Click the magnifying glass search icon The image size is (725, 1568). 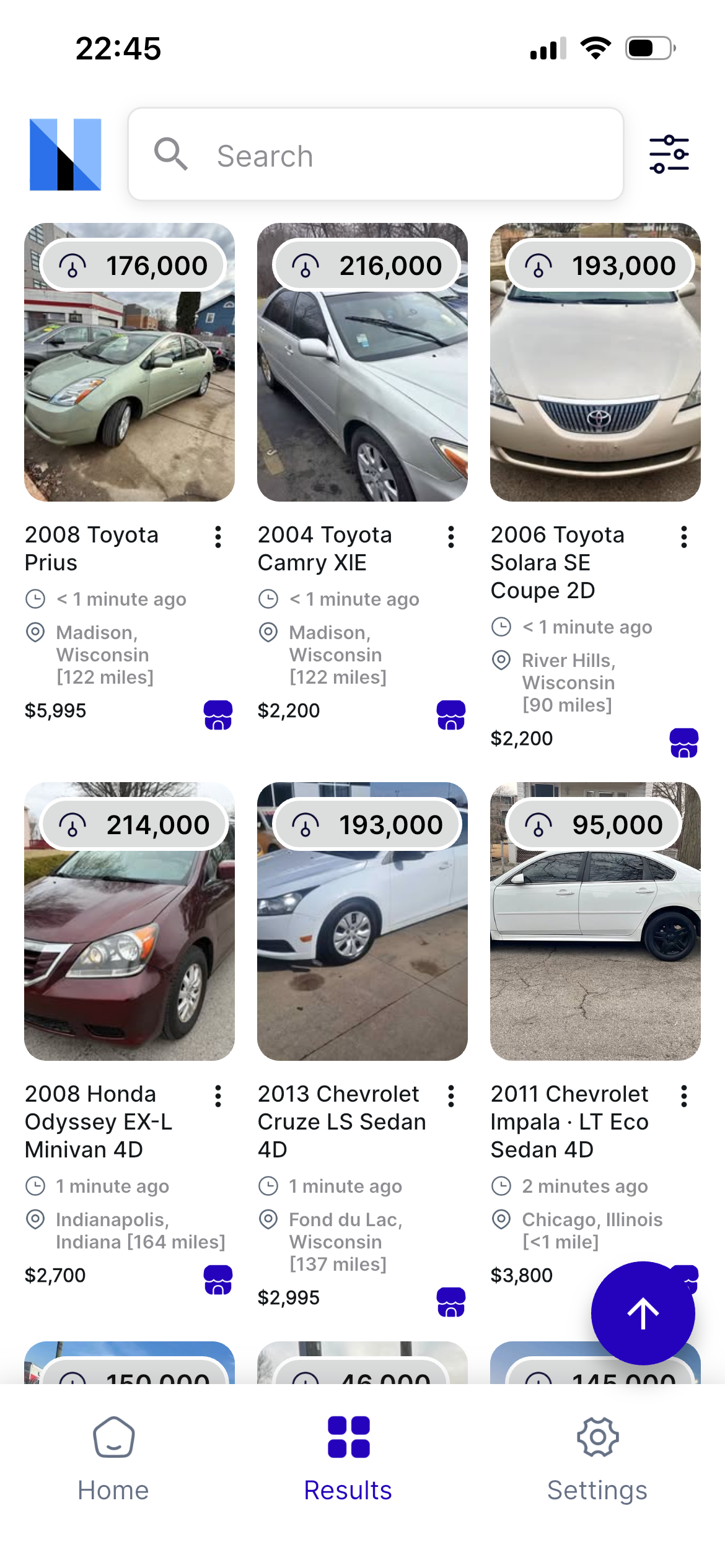(x=172, y=154)
